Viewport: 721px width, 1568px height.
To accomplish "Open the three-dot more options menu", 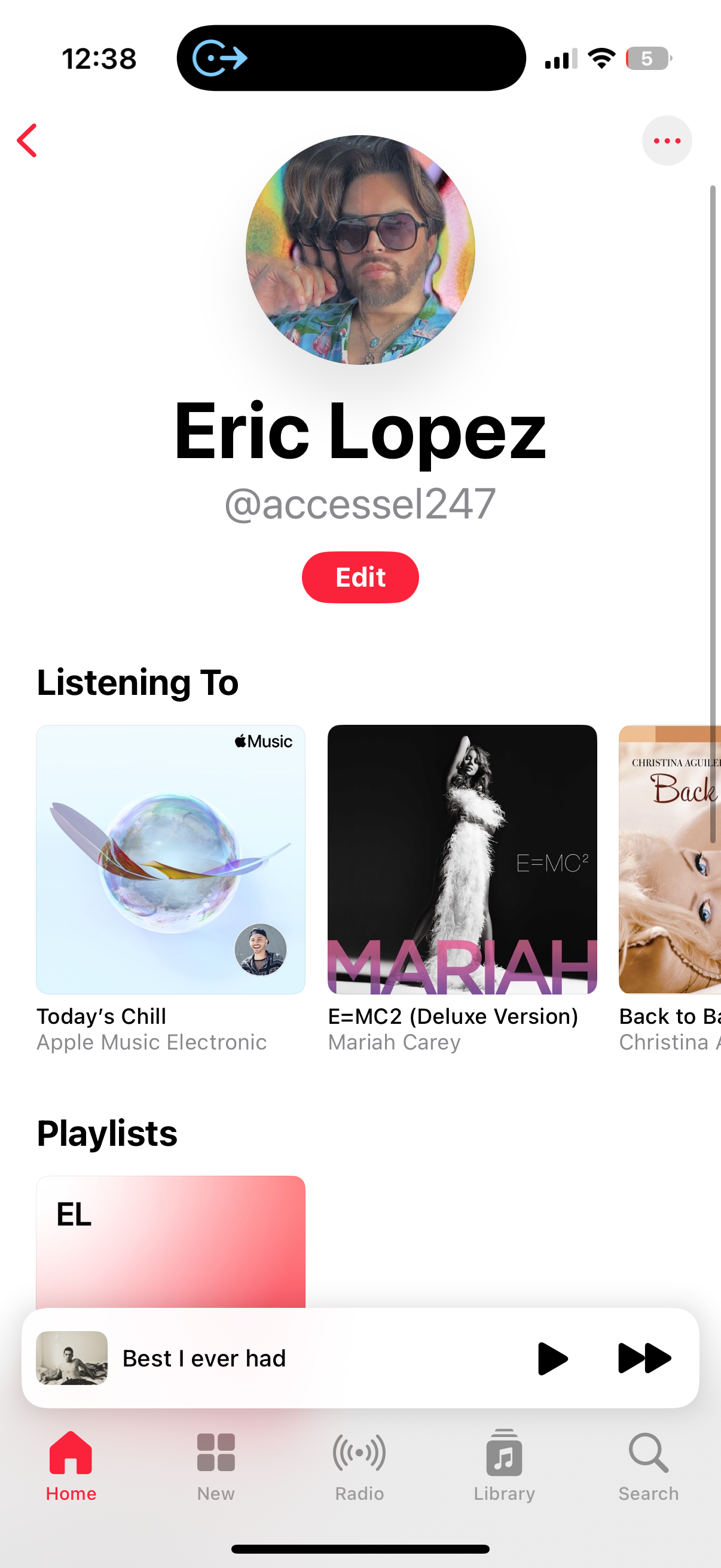I will (666, 141).
